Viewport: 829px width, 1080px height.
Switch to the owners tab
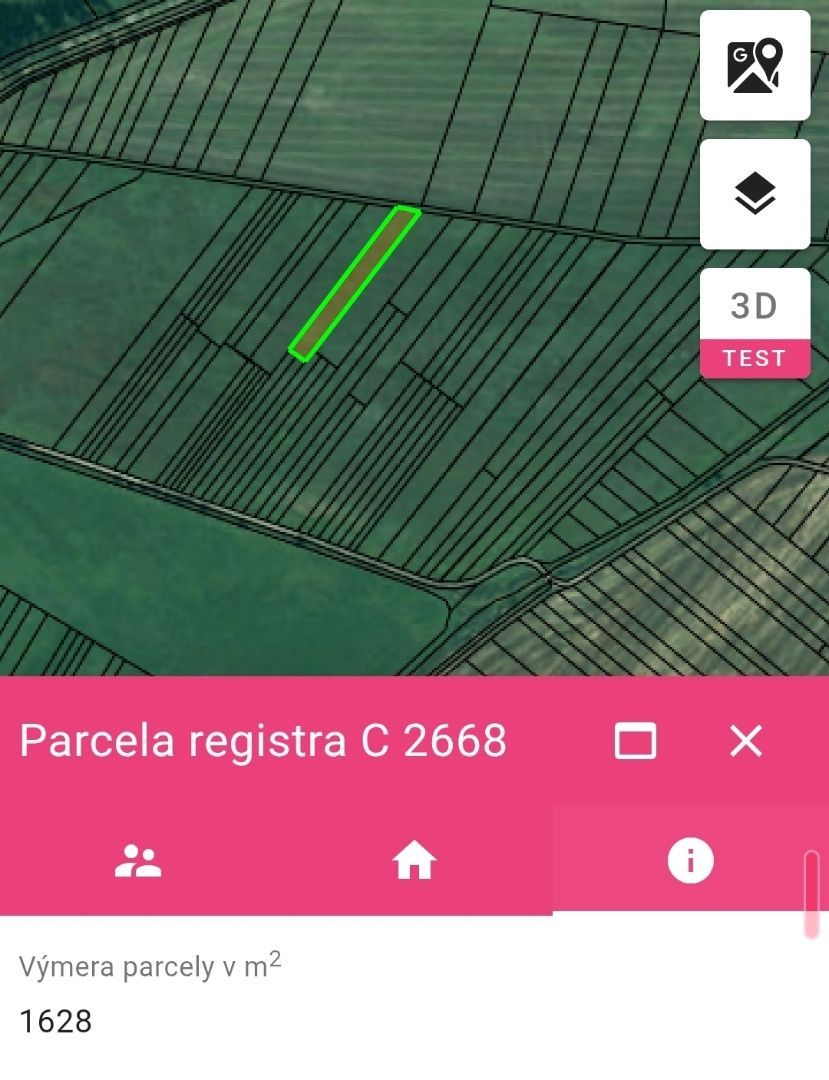click(x=138, y=860)
